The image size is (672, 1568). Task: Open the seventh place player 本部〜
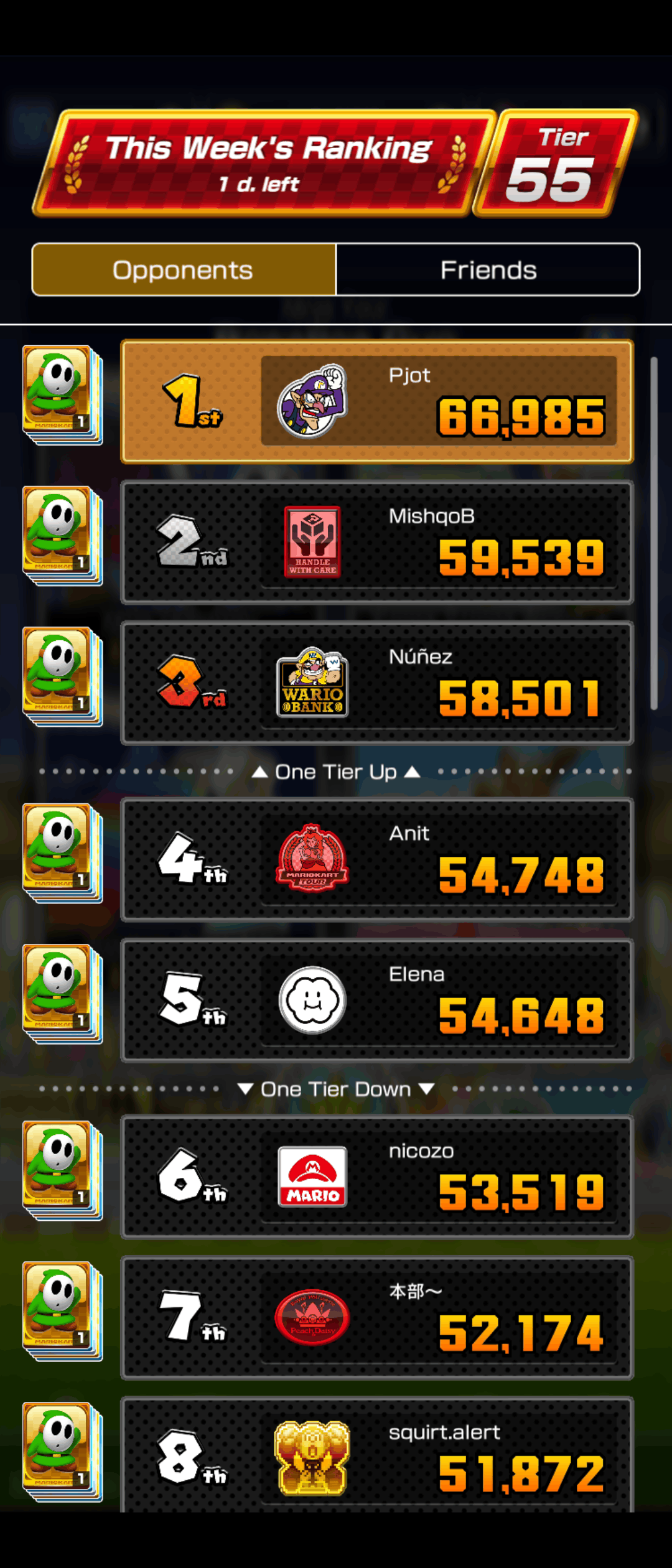[377, 1317]
